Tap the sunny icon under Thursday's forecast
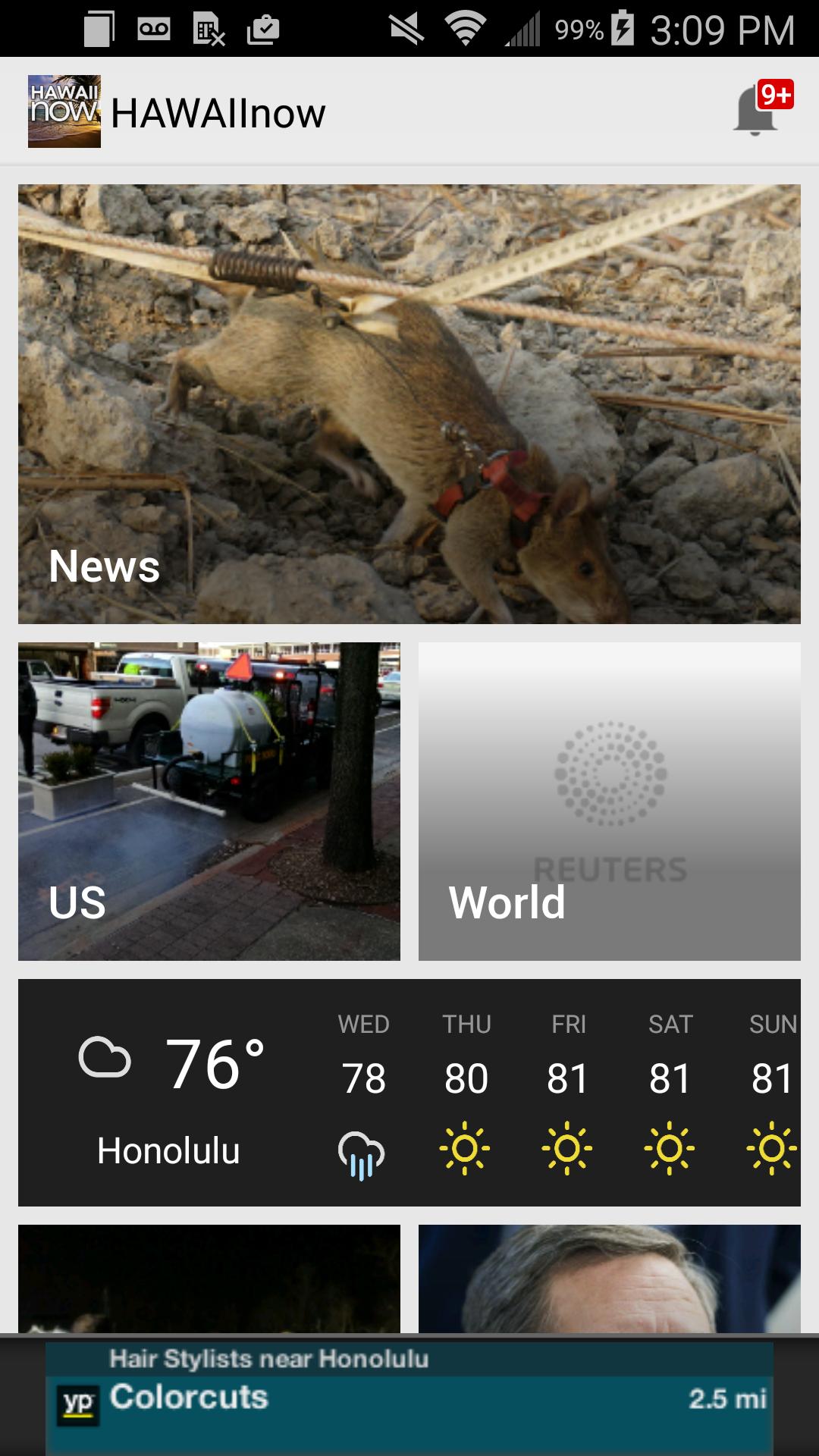This screenshot has width=819, height=1456. coord(466,1150)
